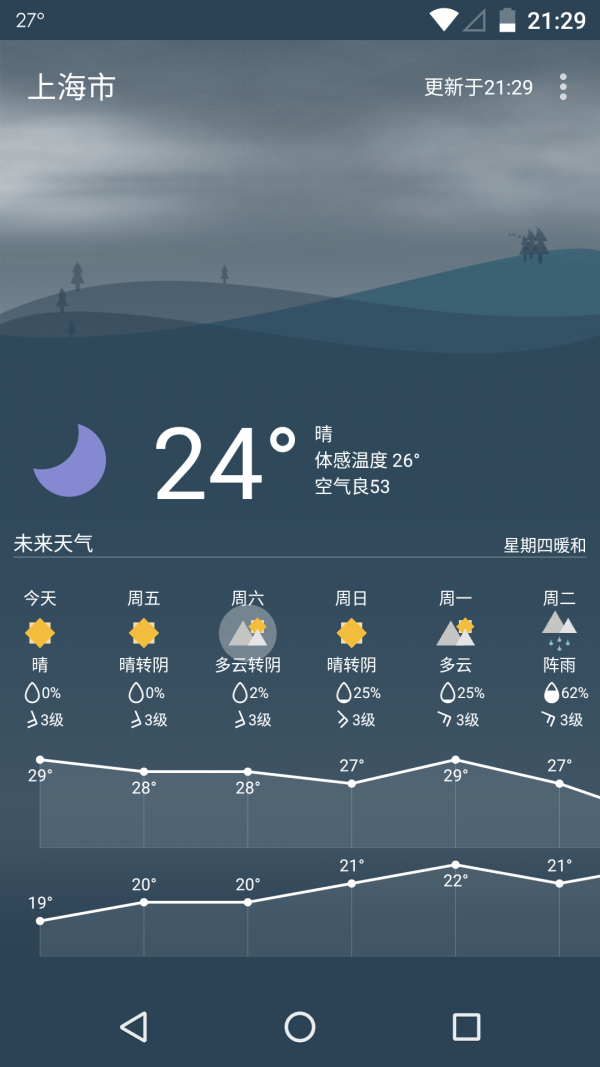Go back with system back button
This screenshot has width=600, height=1067.
(x=133, y=1026)
